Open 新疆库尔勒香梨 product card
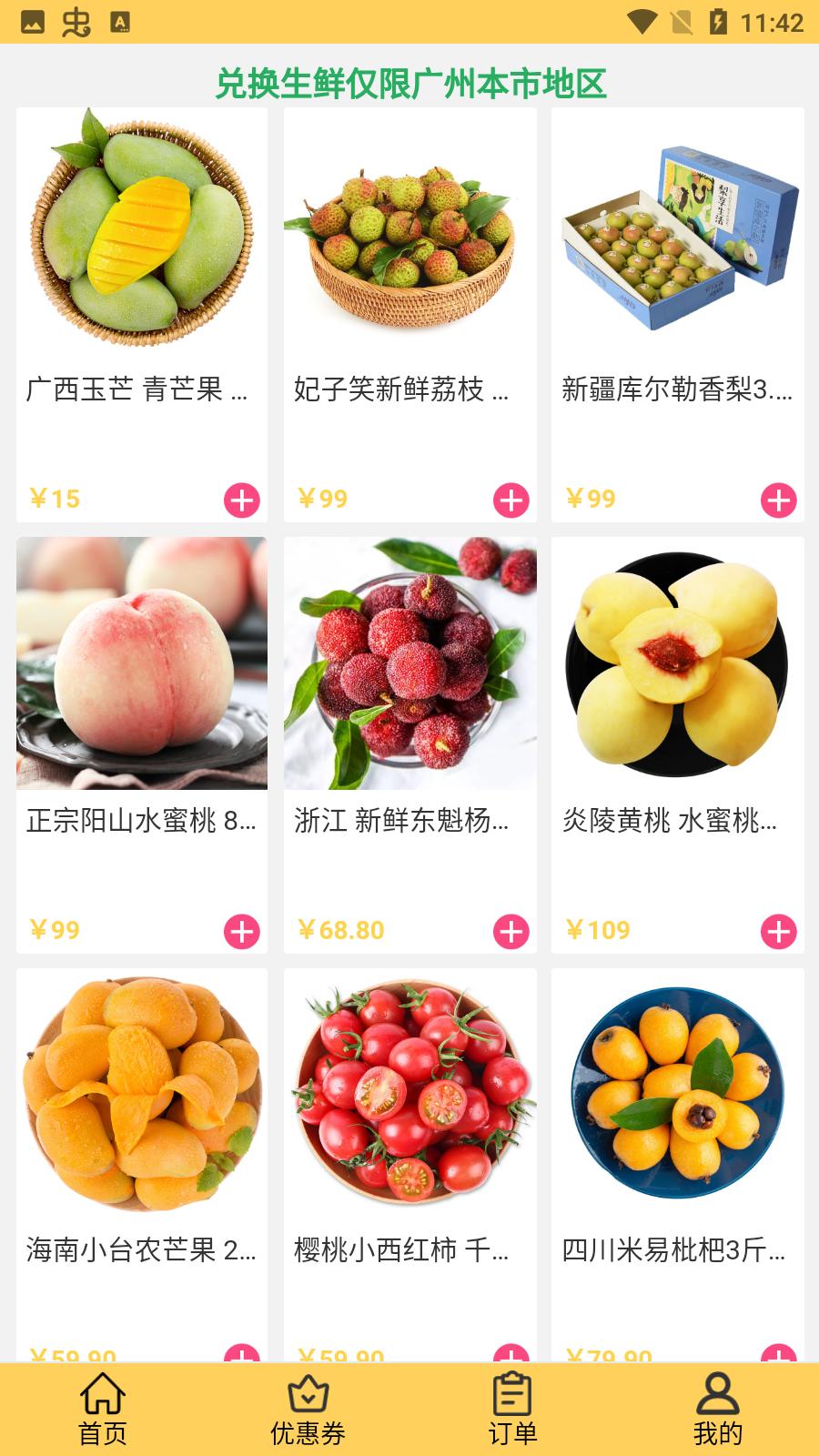Image resolution: width=819 pixels, height=1456 pixels. click(678, 227)
